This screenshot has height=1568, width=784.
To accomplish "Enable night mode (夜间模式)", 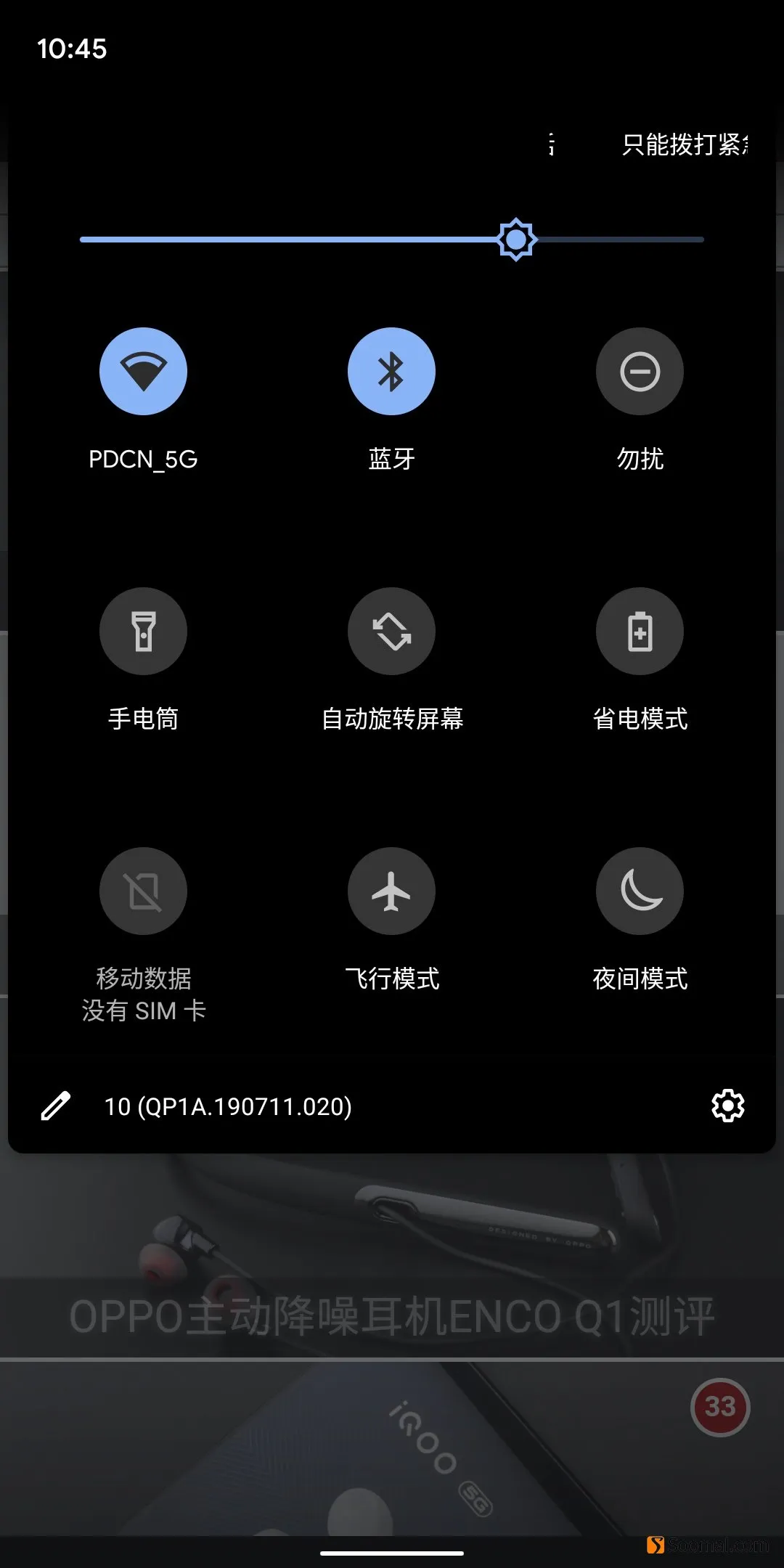I will [640, 891].
